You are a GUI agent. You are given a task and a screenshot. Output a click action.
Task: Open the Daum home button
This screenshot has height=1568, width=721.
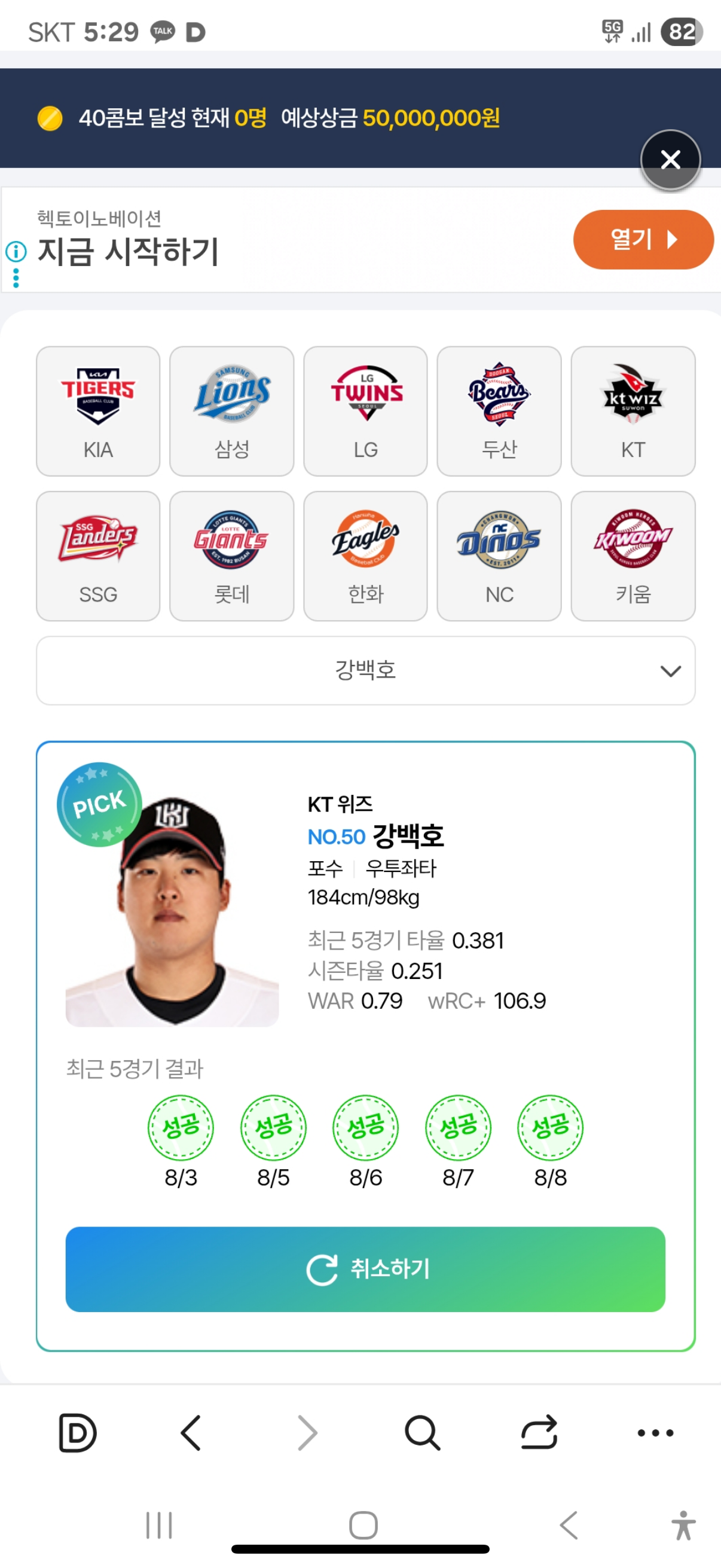77,1432
